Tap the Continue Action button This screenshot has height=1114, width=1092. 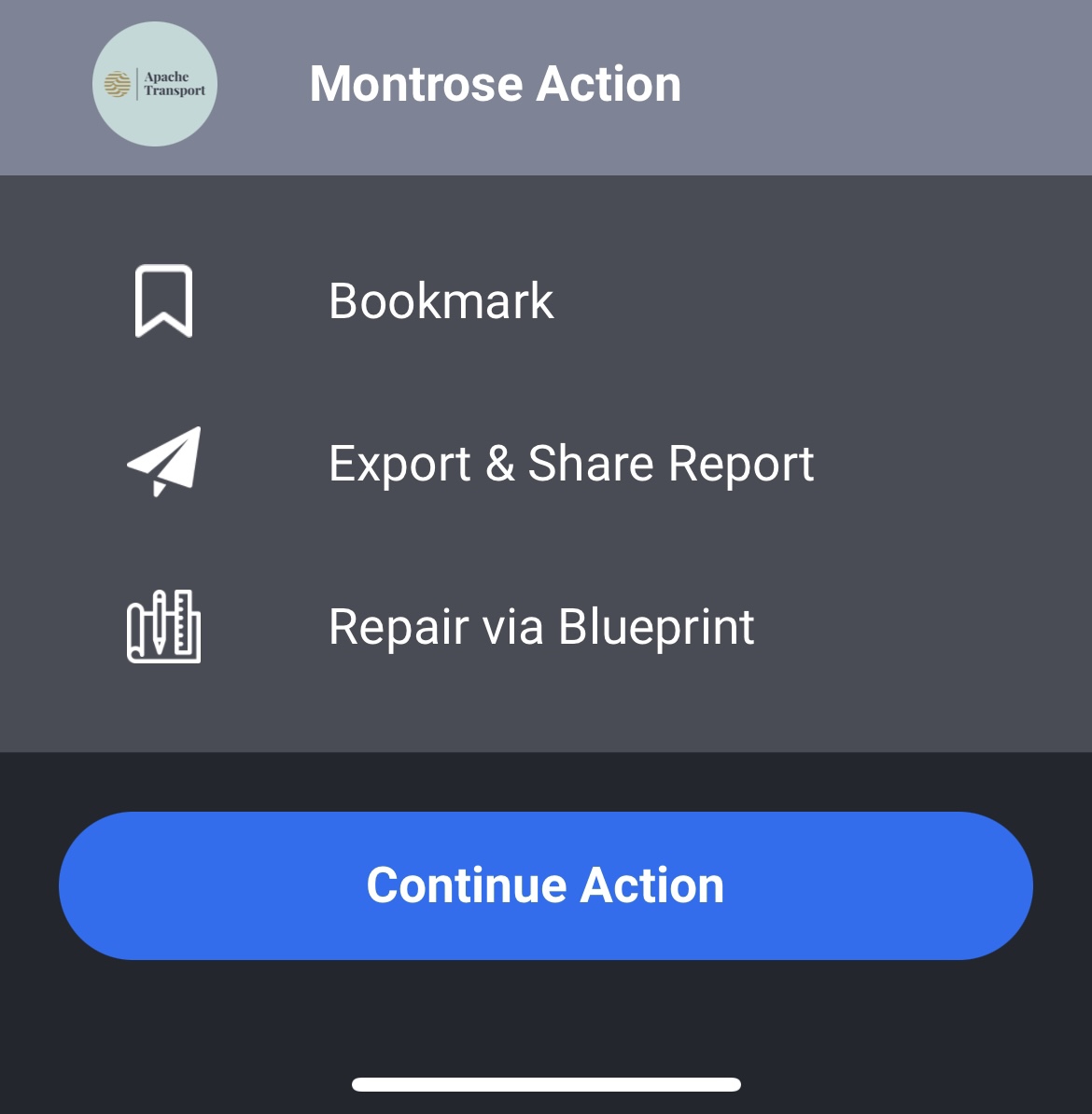(545, 885)
